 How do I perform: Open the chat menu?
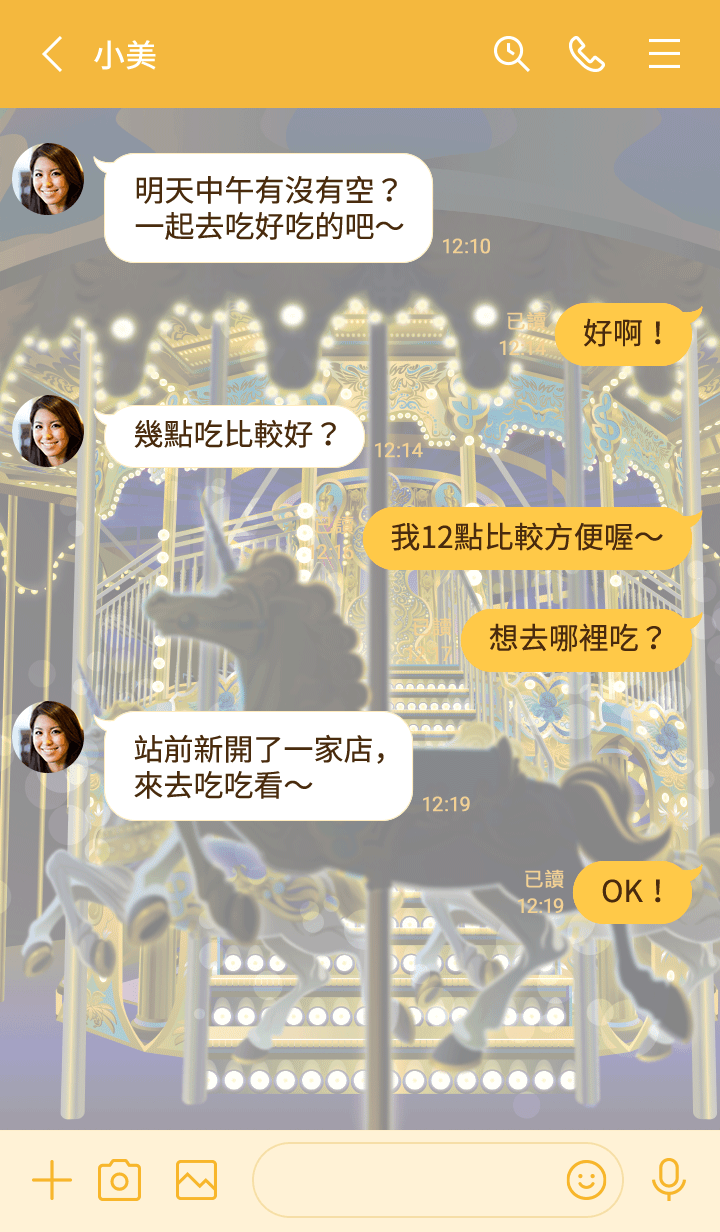[664, 54]
